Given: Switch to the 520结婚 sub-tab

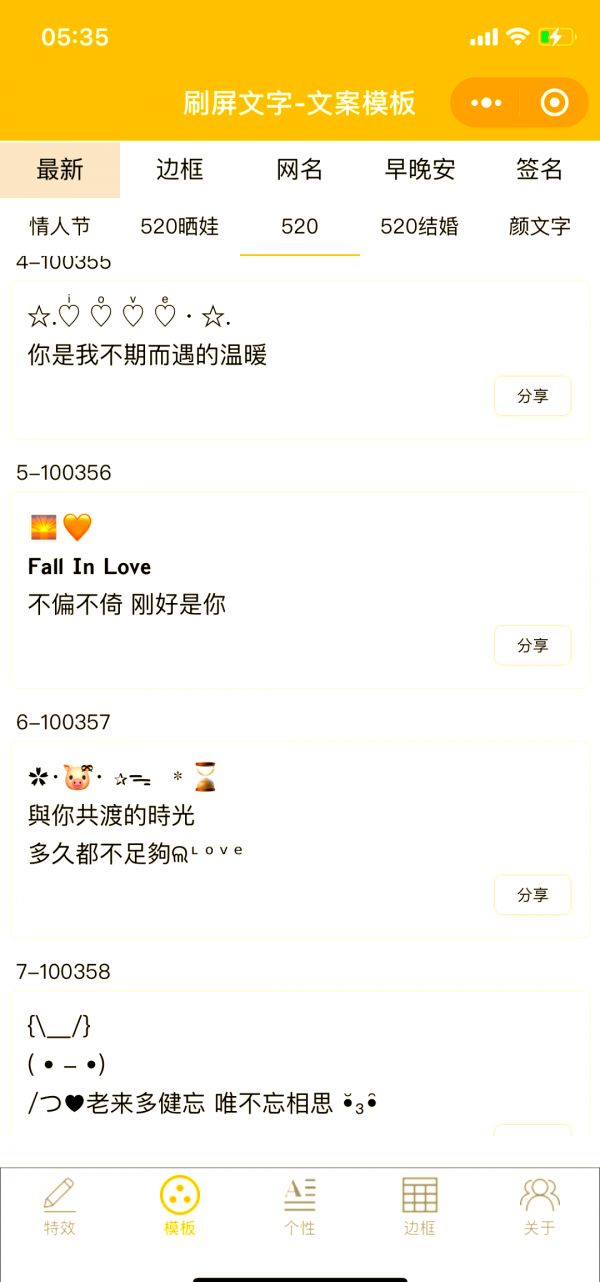Looking at the screenshot, I should point(420,227).
